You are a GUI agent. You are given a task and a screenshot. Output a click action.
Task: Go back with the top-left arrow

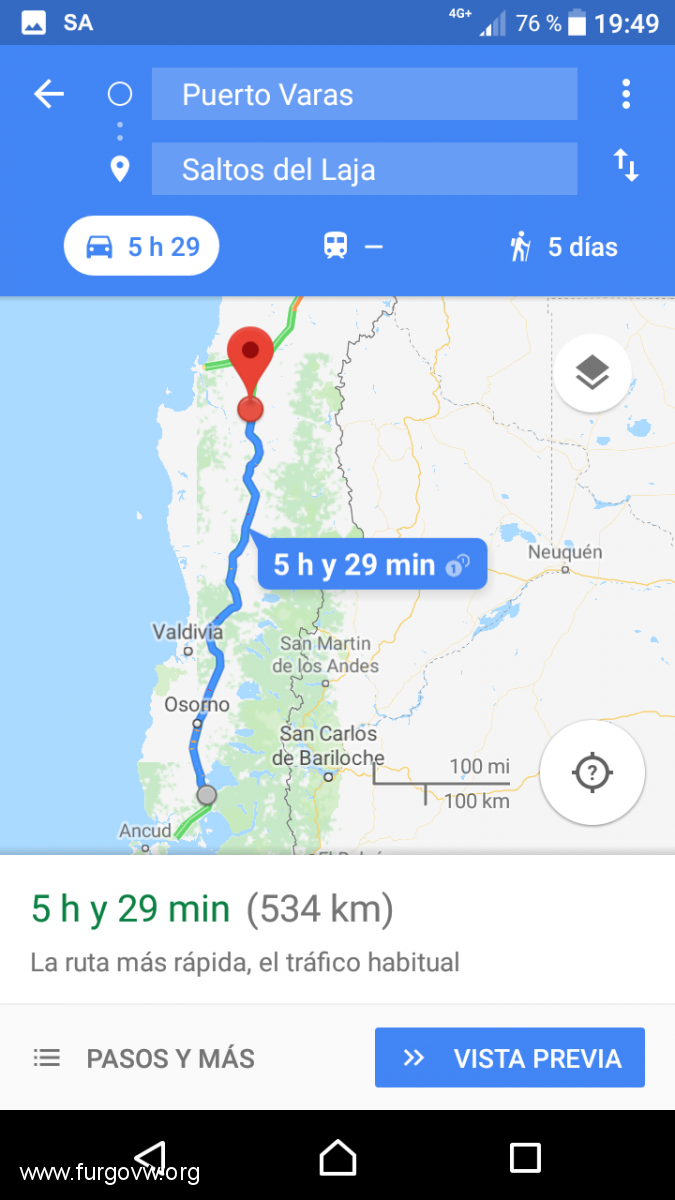coord(48,94)
